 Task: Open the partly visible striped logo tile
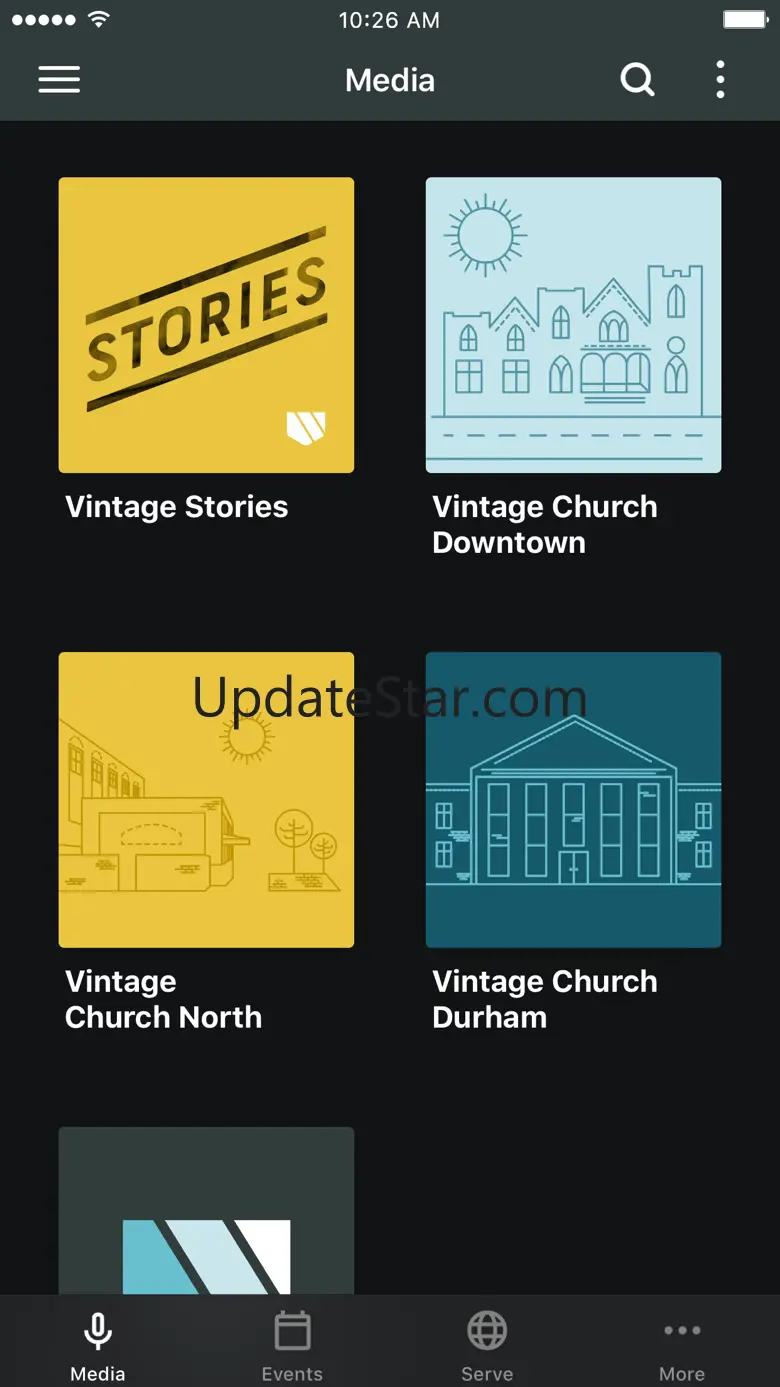point(206,1212)
